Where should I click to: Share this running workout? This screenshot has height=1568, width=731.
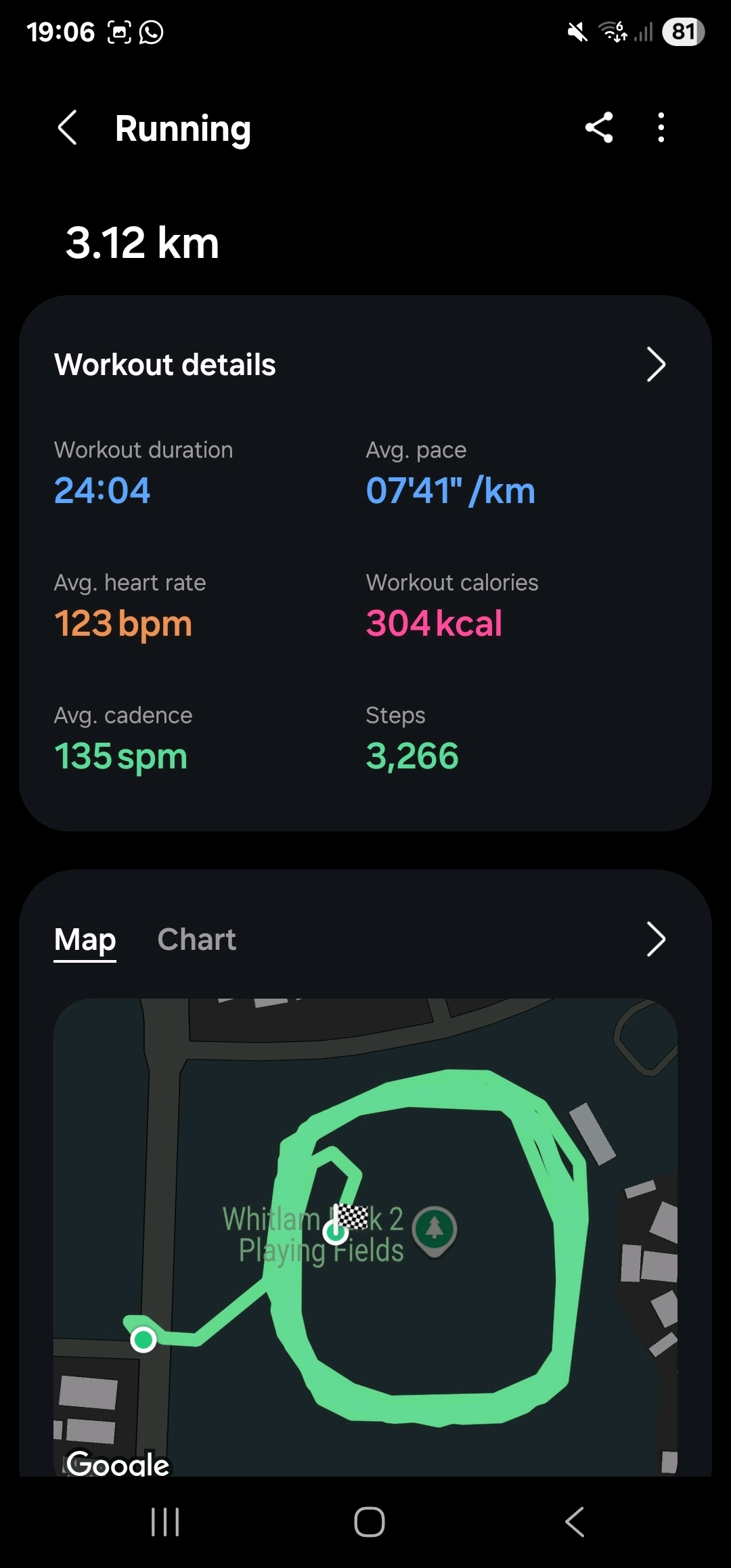pyautogui.click(x=599, y=128)
